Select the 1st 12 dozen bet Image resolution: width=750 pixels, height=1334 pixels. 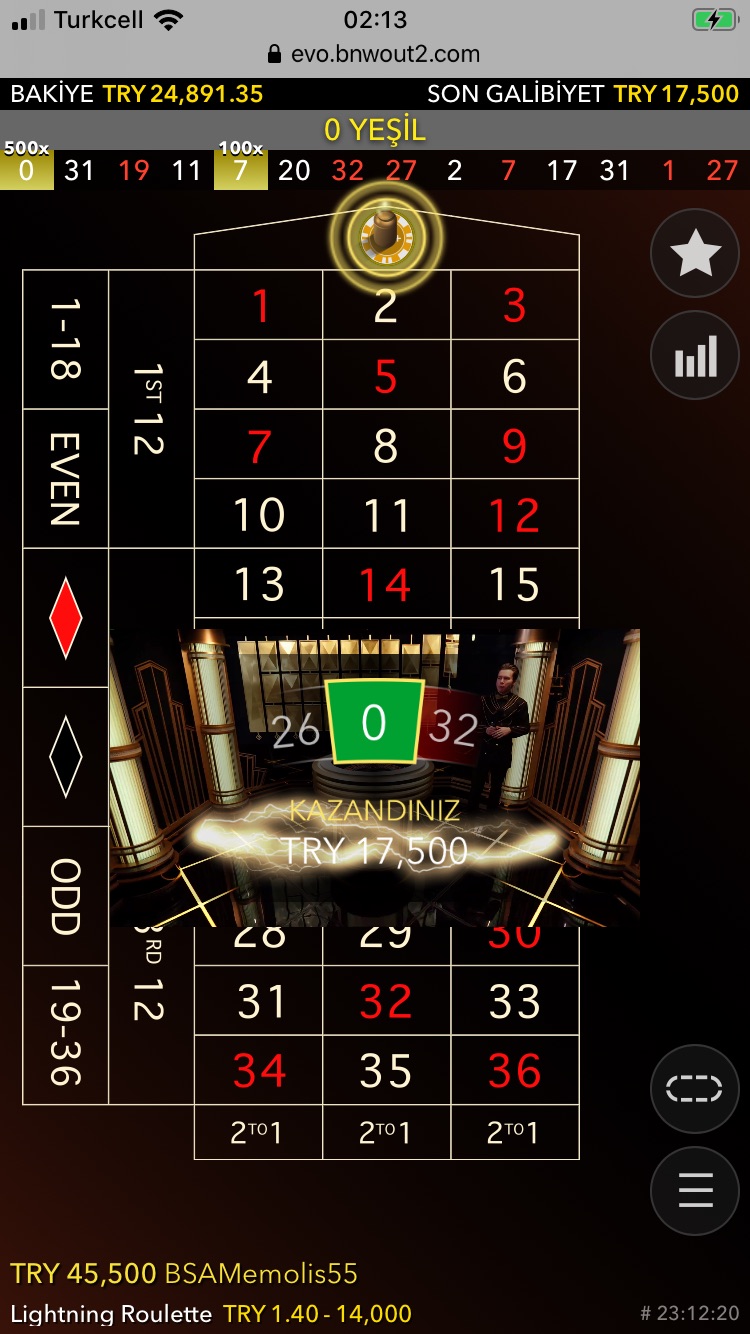(151, 409)
